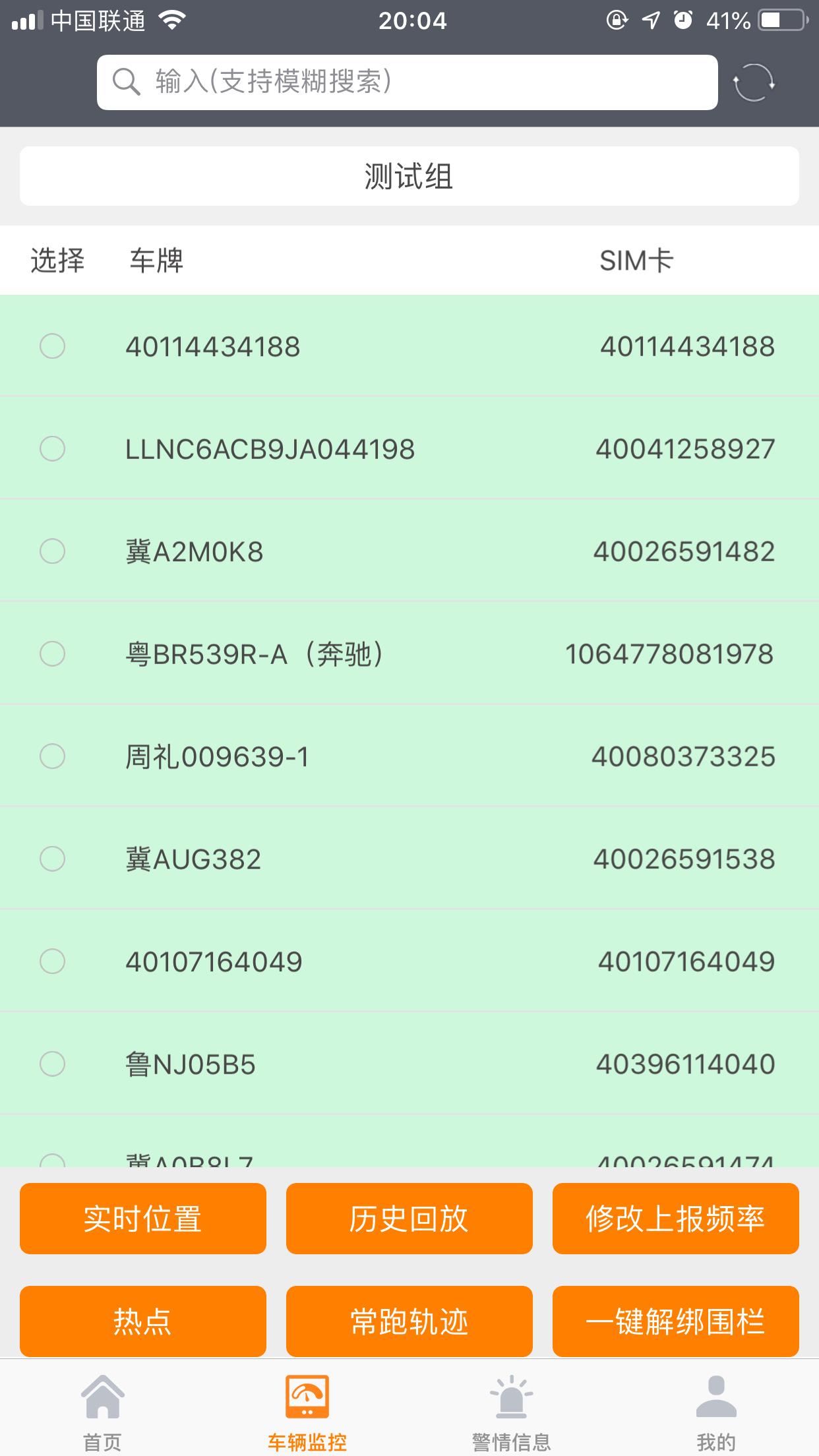Select the 粤BR539R-A（奔驰）vehicle
The image size is (819, 1456).
pyautogui.click(x=53, y=653)
